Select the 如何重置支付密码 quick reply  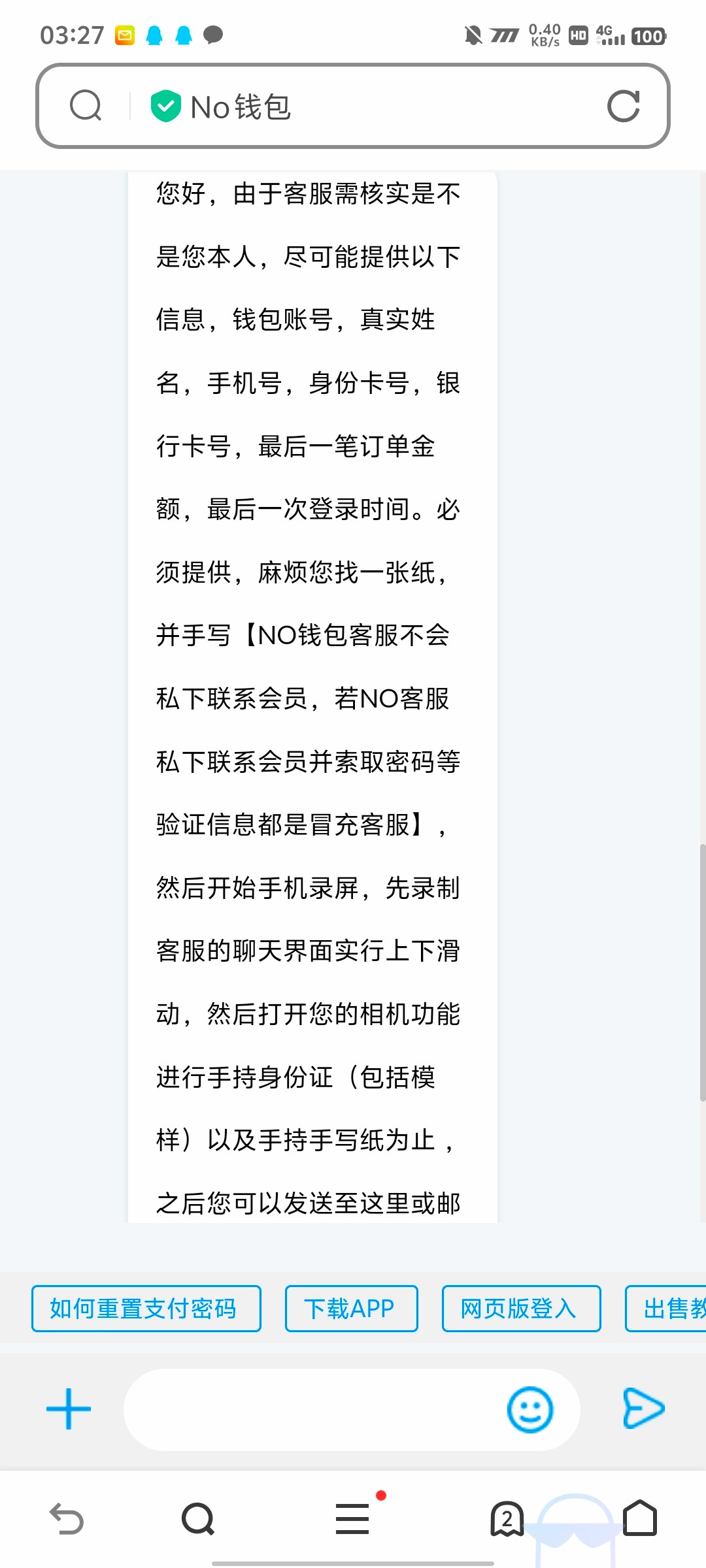(146, 1309)
